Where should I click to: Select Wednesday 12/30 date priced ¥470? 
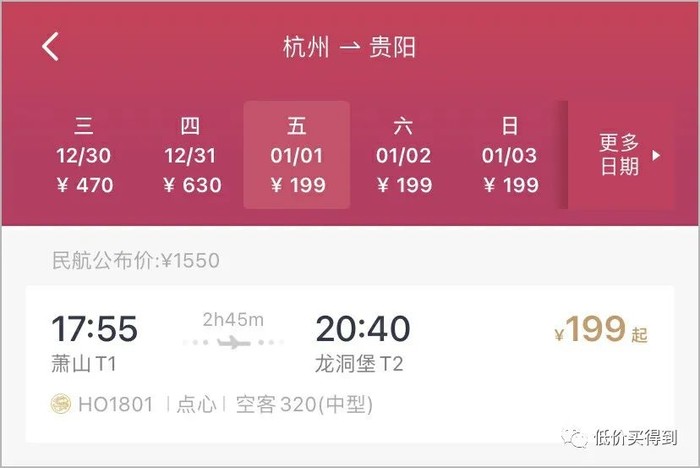(84, 155)
